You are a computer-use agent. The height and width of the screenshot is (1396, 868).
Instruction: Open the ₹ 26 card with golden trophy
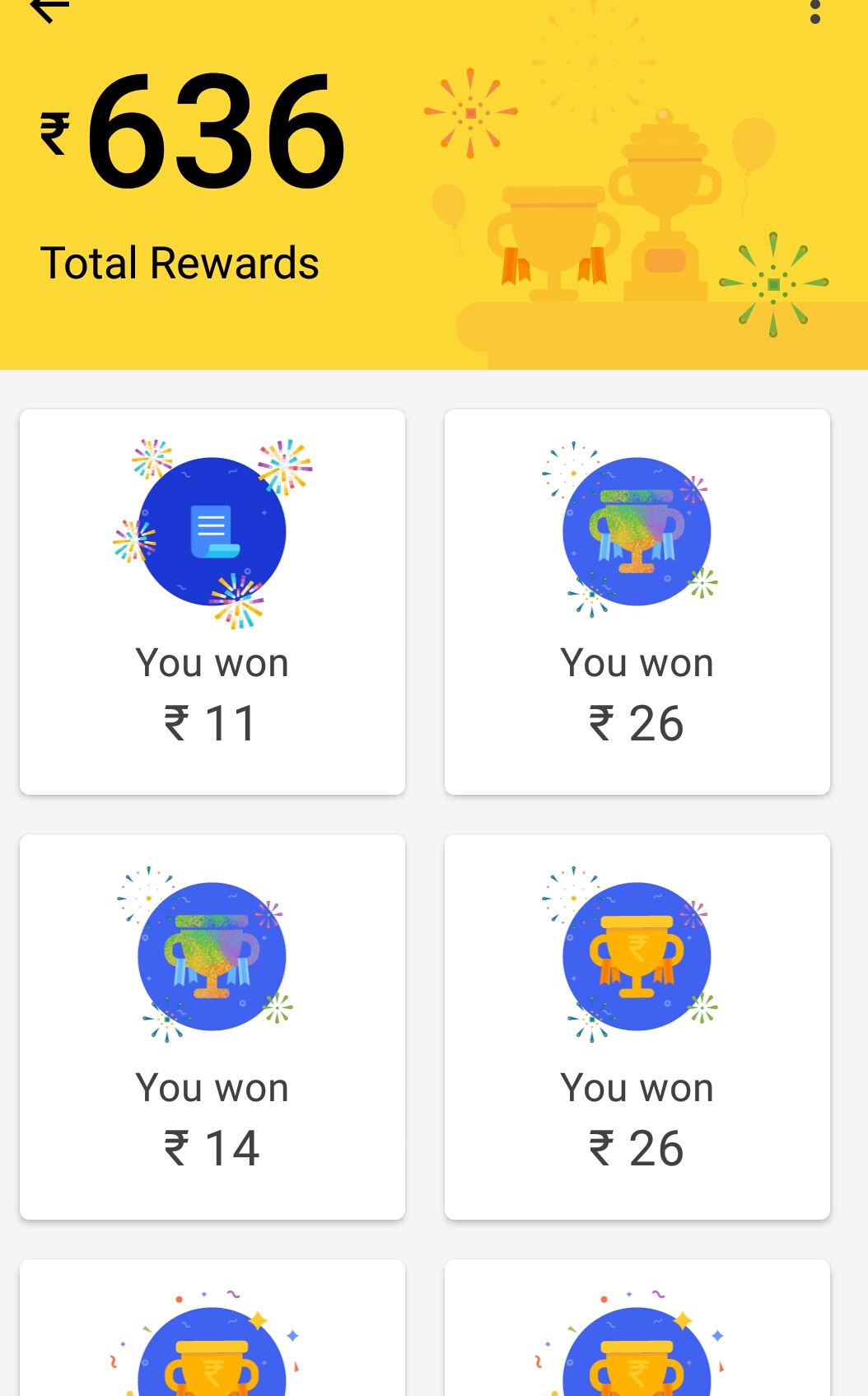click(x=637, y=1027)
